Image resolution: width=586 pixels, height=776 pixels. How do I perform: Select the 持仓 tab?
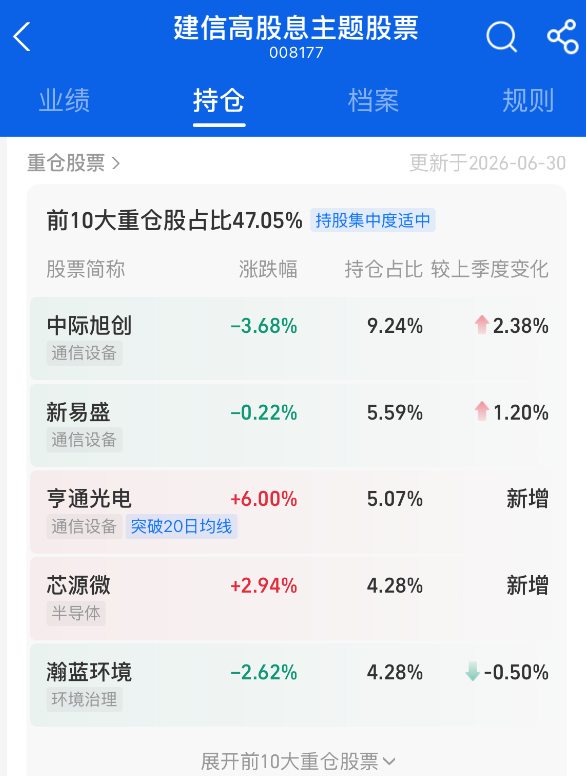tap(219, 100)
